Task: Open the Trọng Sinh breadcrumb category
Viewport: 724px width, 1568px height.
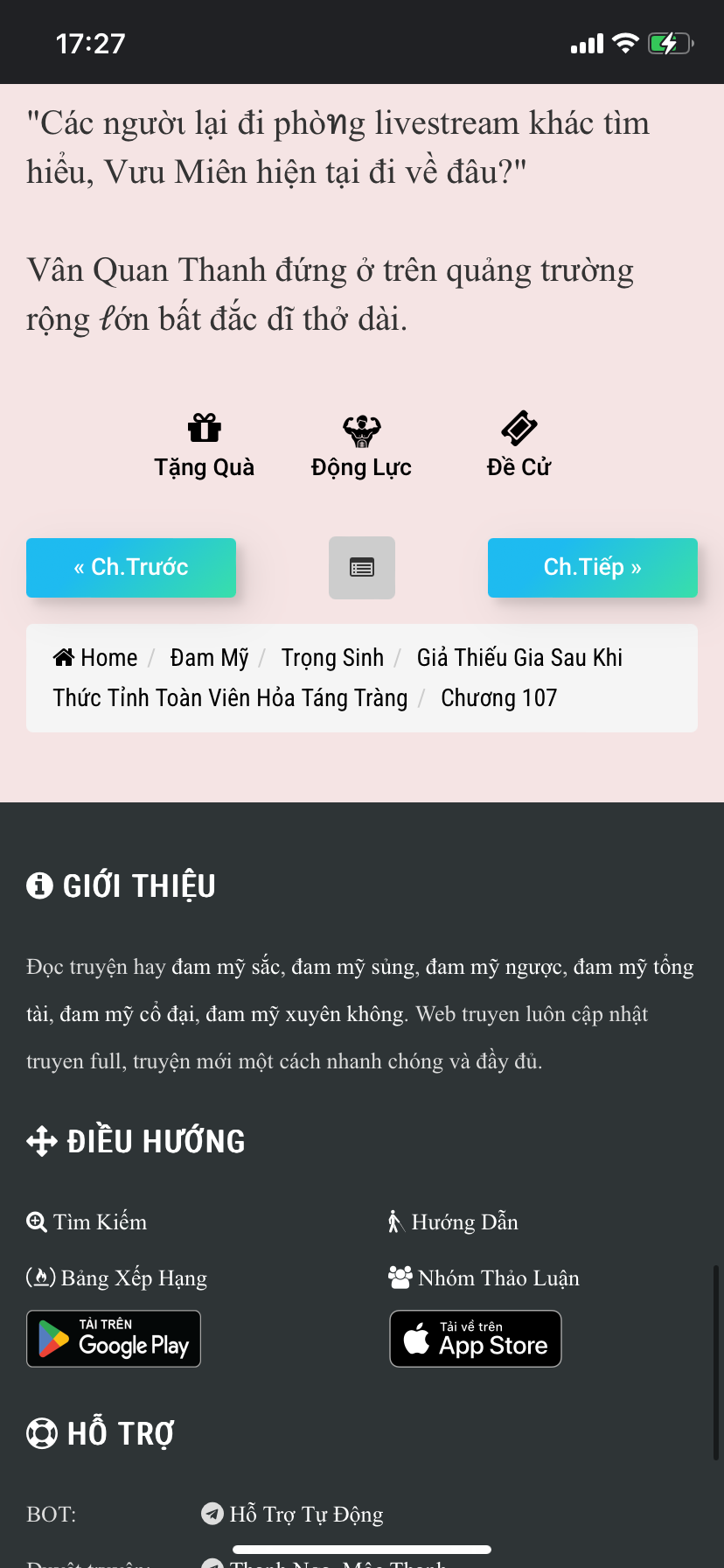Action: (332, 658)
